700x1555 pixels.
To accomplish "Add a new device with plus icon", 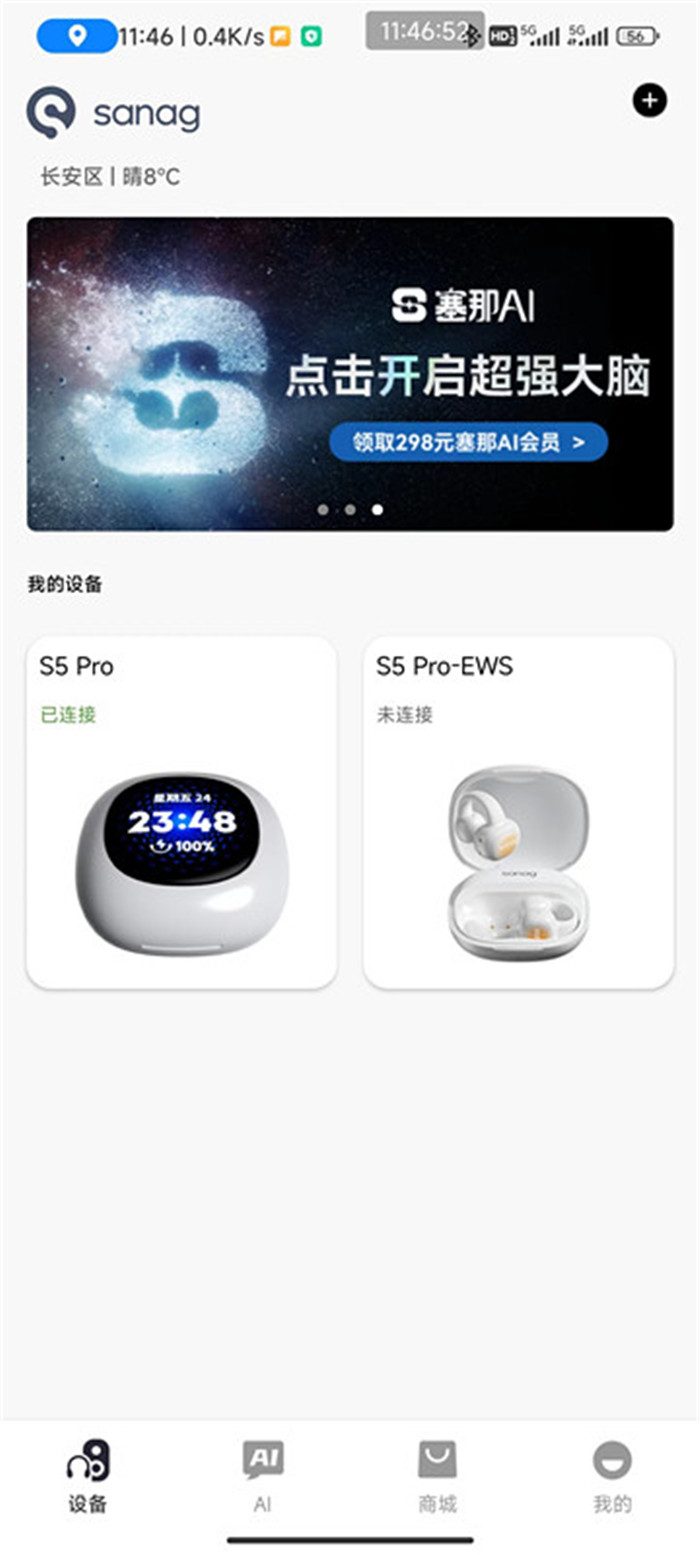I will pyautogui.click(x=649, y=100).
